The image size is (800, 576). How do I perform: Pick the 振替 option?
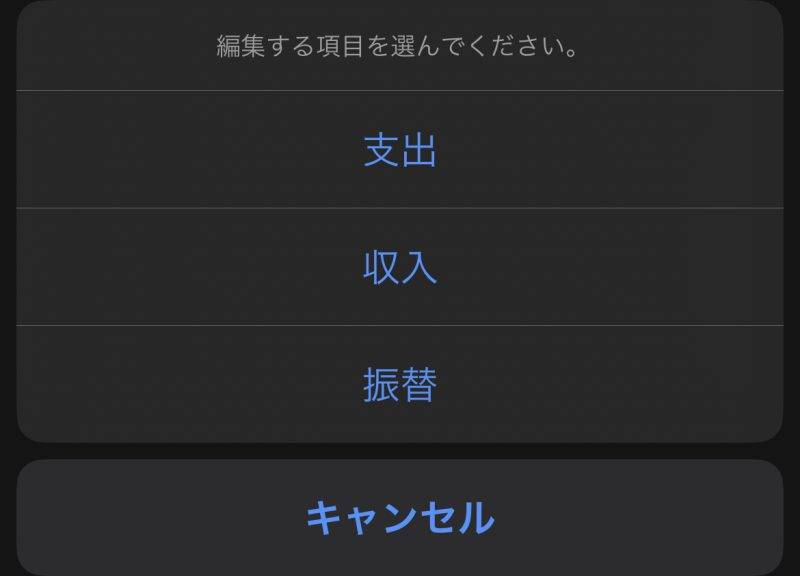[x=400, y=384]
